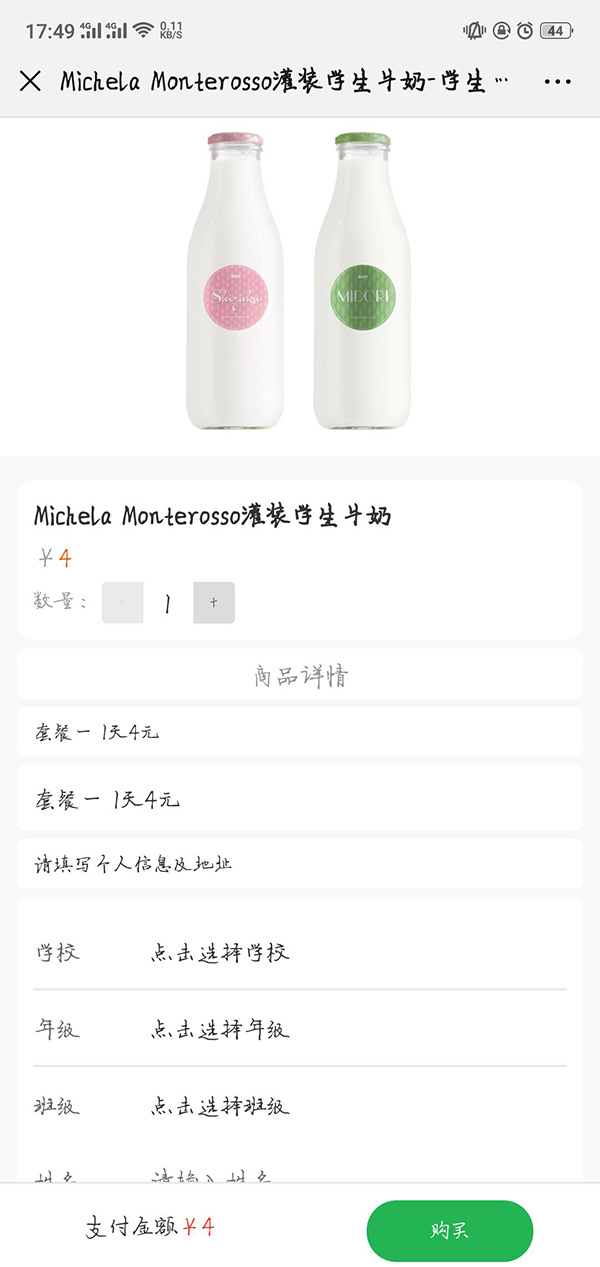Close the Michela Monterosso milk page

pos(30,81)
